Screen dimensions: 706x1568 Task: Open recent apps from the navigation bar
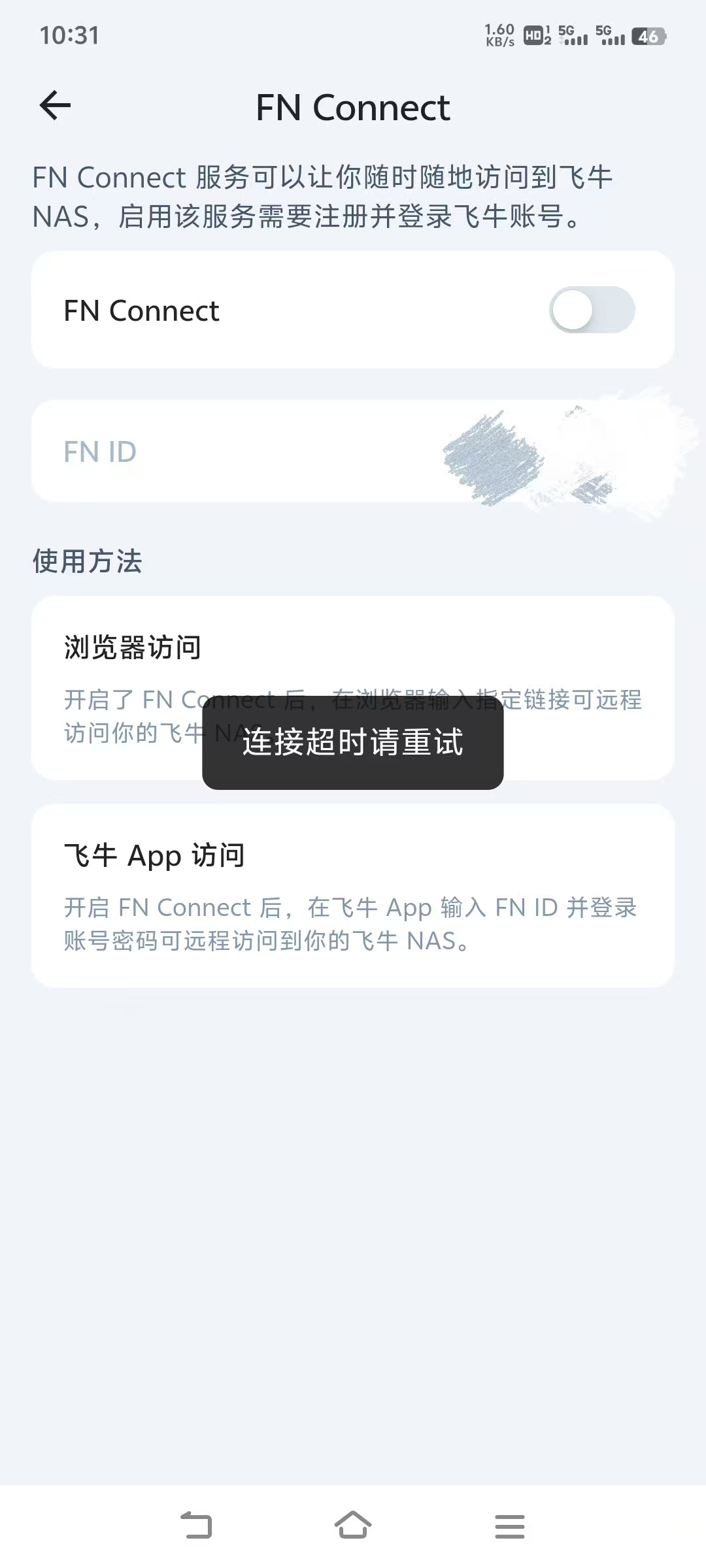pyautogui.click(x=510, y=1526)
